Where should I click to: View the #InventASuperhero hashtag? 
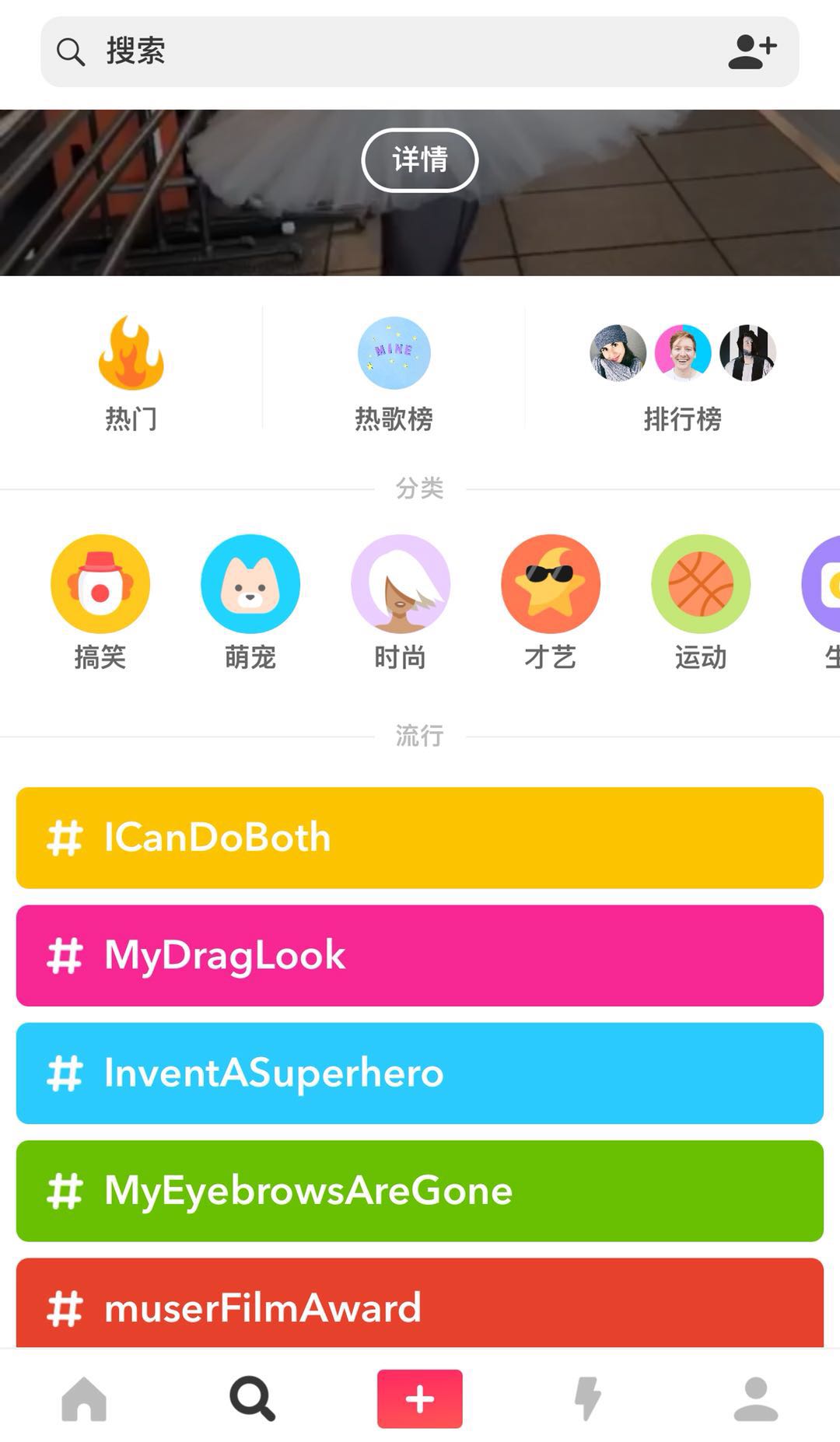point(420,1073)
